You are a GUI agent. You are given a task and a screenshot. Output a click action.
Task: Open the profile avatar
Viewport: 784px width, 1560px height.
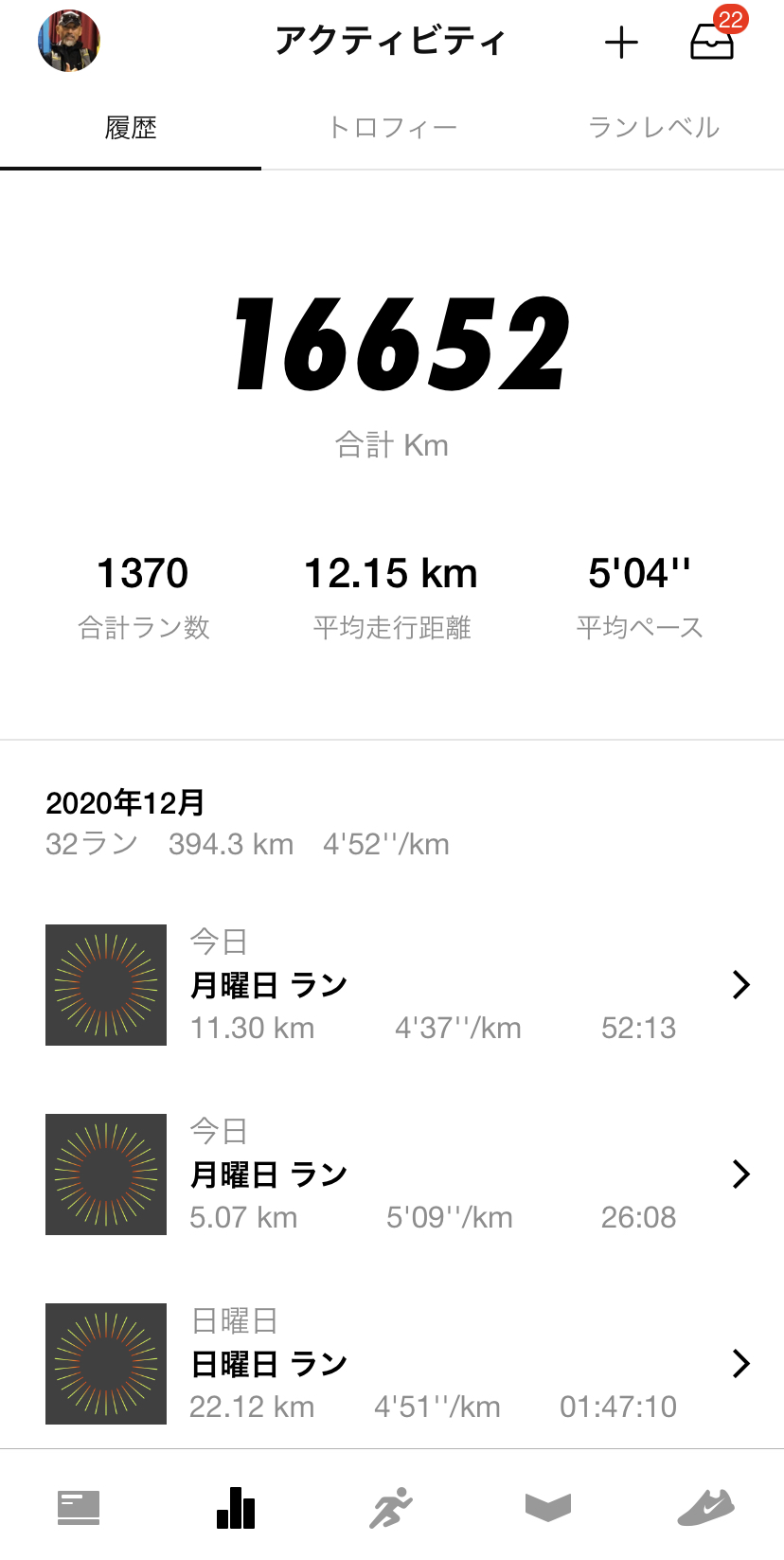coord(69,42)
